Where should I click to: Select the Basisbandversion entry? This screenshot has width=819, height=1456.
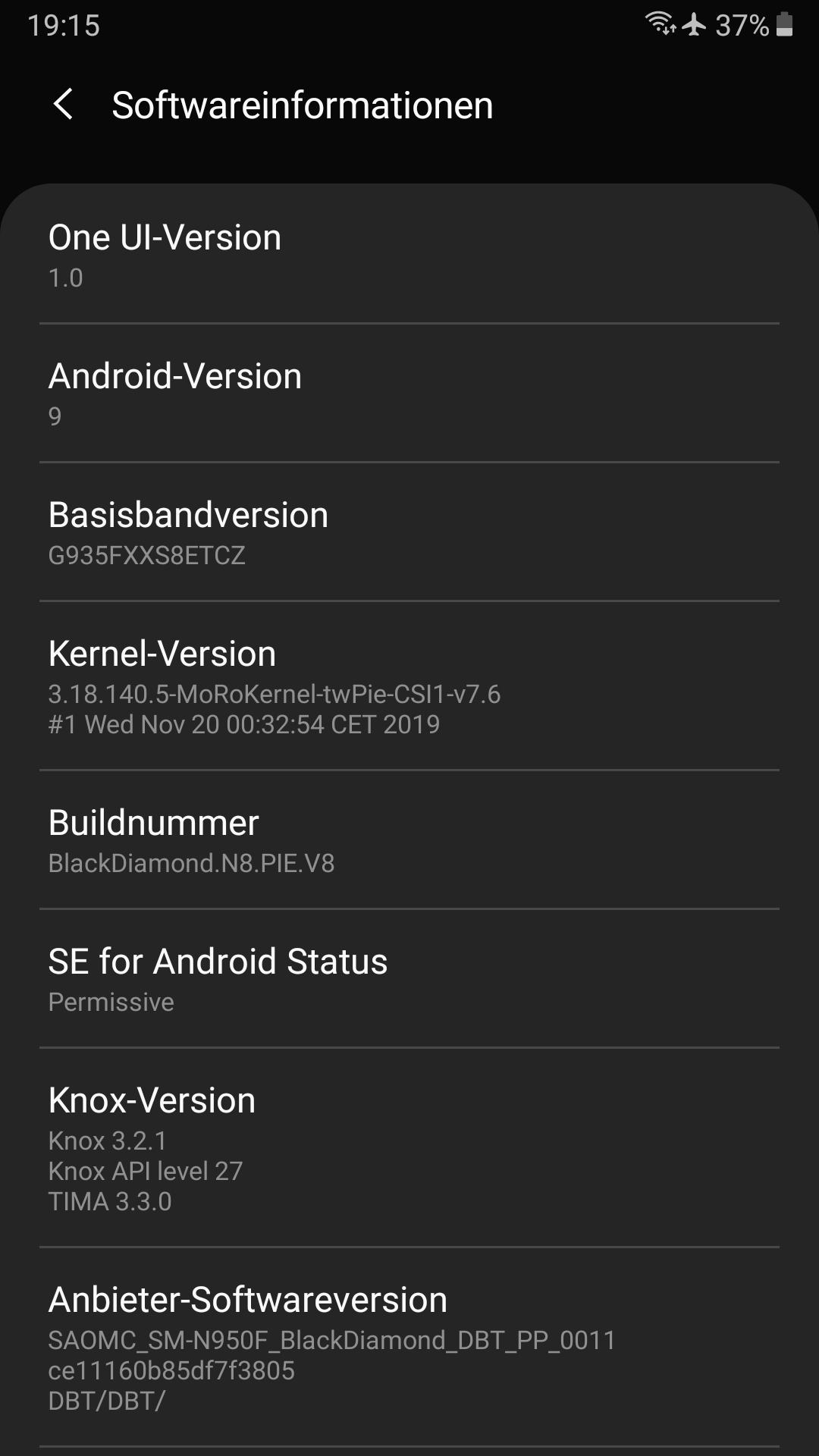[x=409, y=532]
